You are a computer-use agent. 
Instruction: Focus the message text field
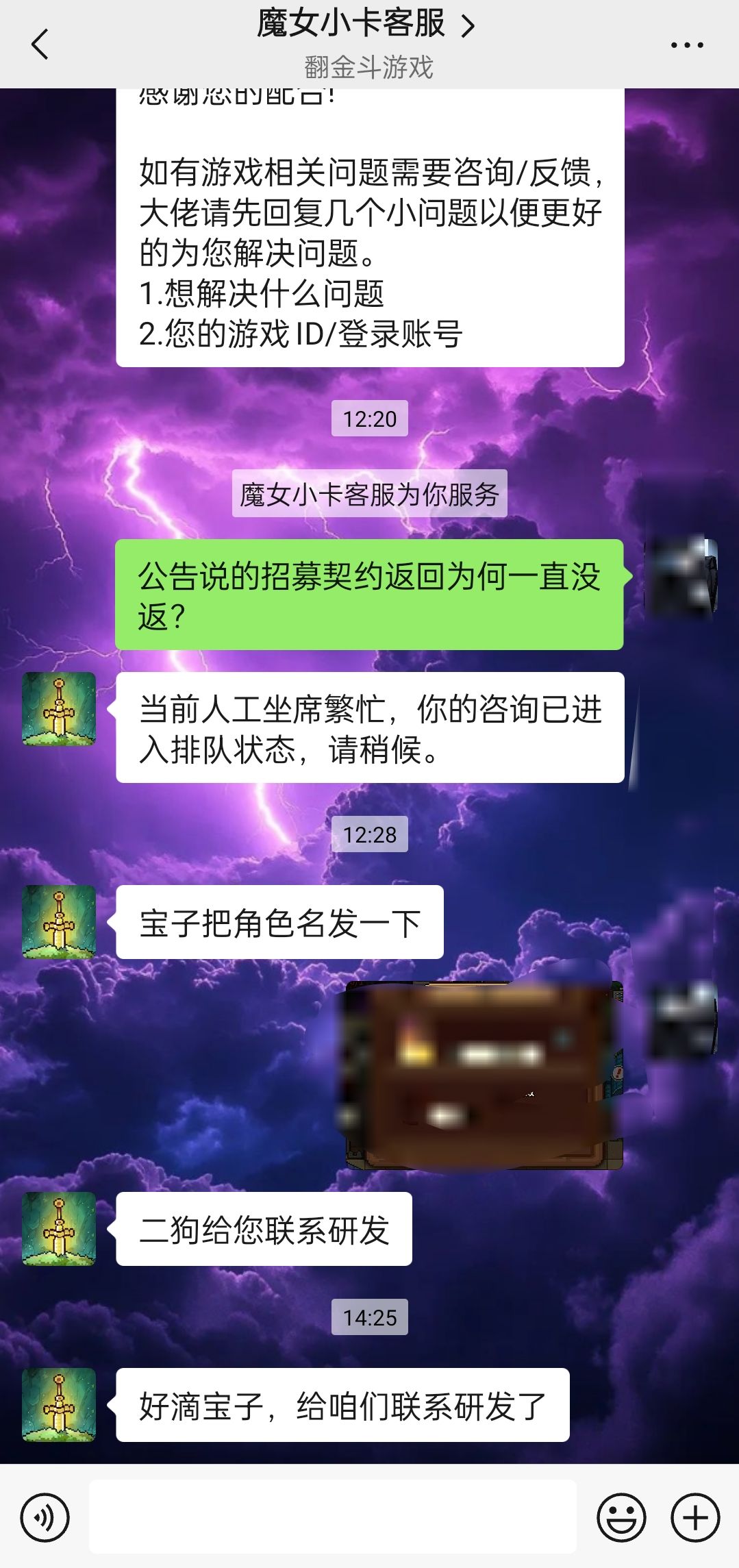(x=332, y=1517)
